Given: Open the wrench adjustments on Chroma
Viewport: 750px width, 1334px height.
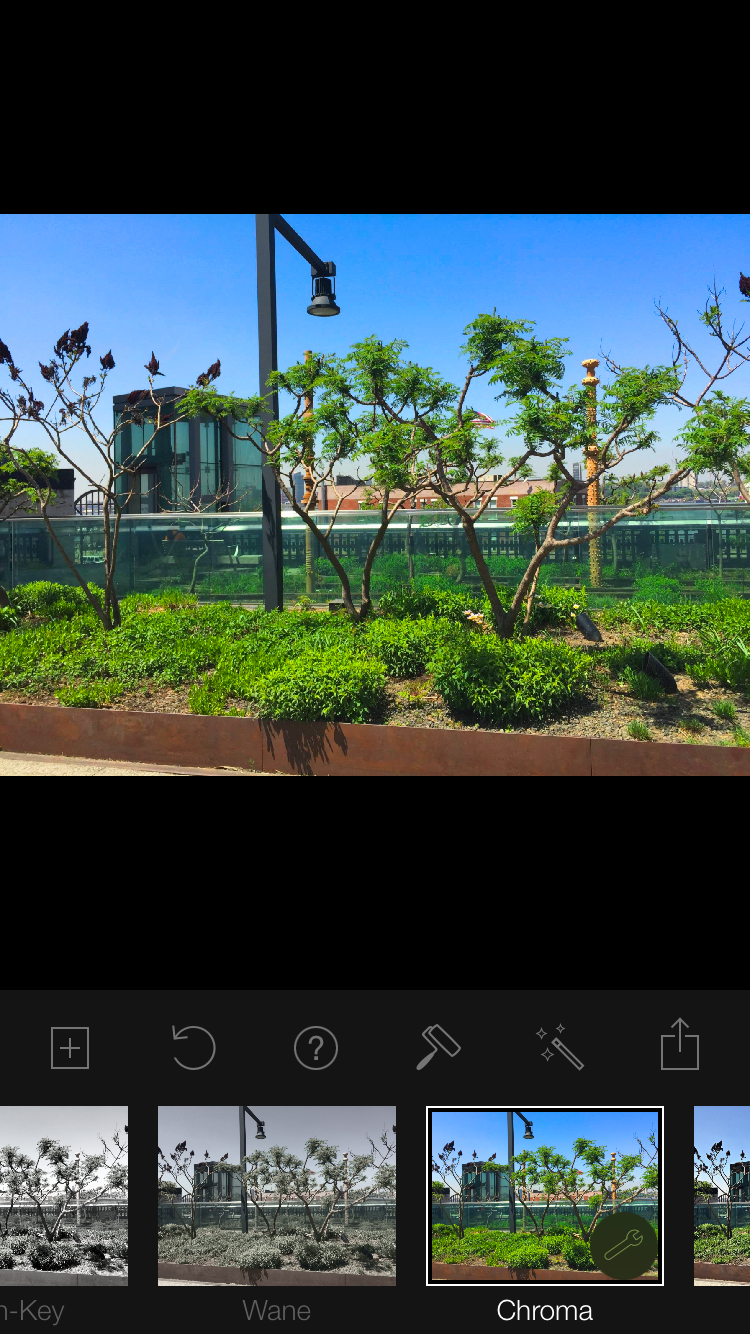Looking at the screenshot, I should (624, 1246).
